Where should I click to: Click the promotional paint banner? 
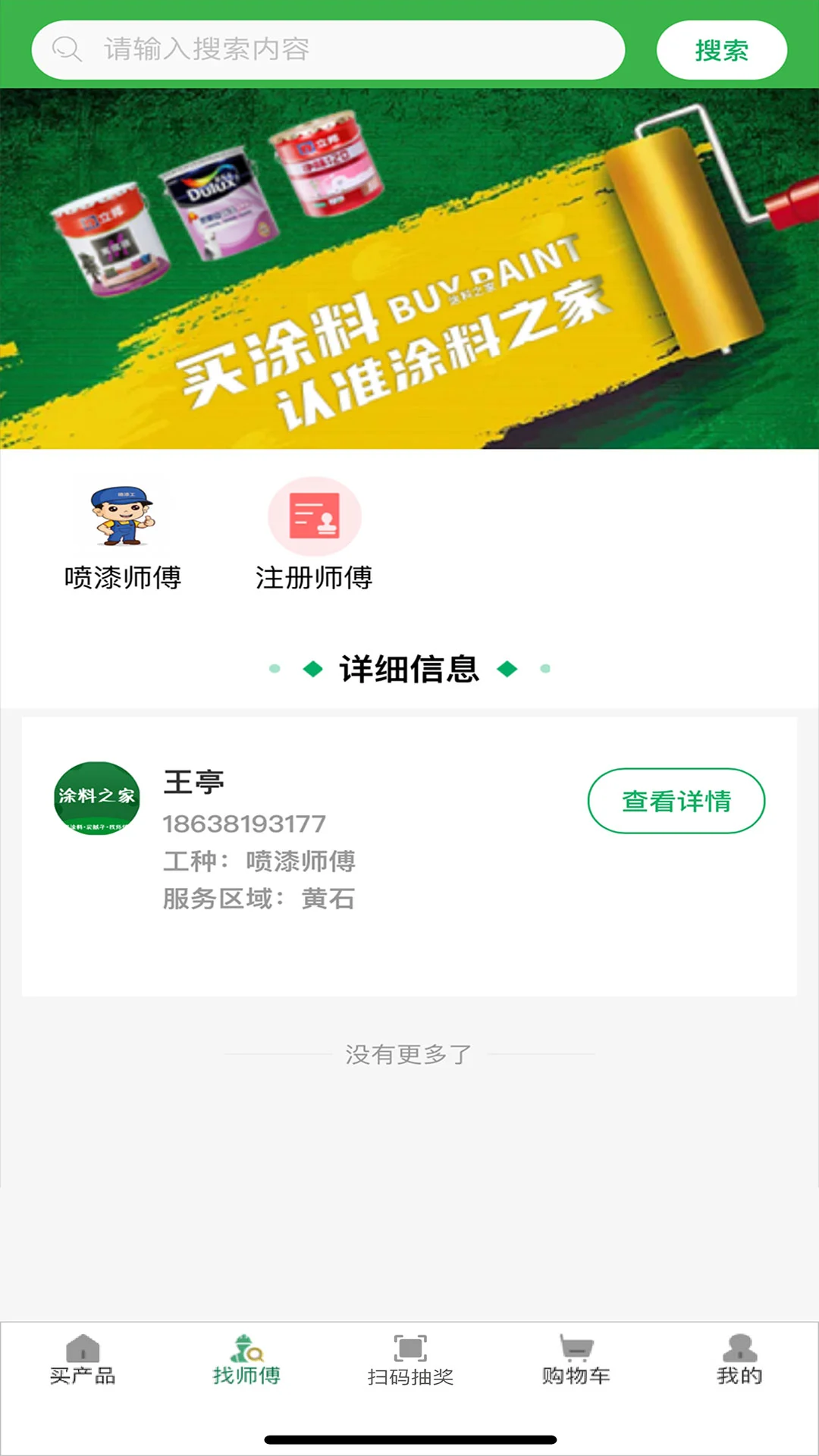409,269
